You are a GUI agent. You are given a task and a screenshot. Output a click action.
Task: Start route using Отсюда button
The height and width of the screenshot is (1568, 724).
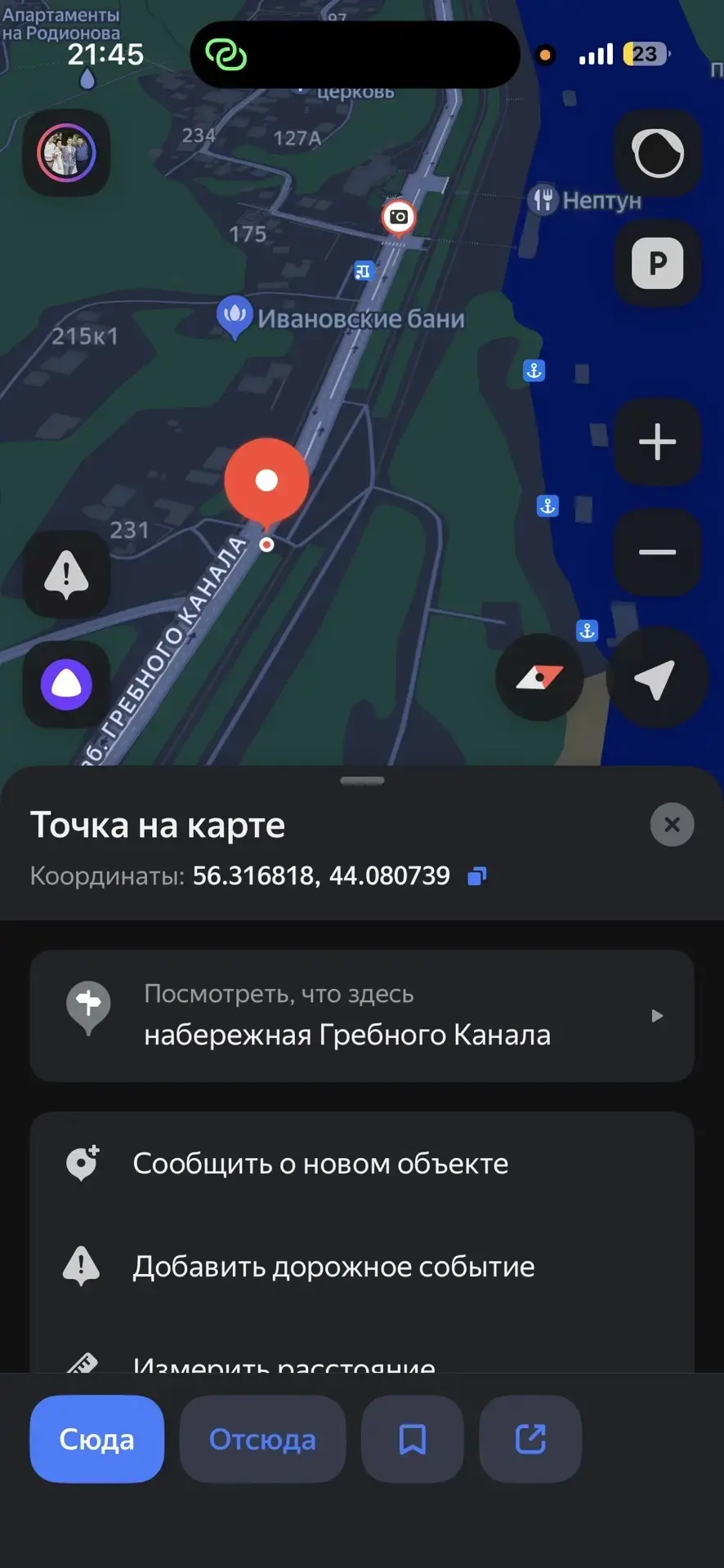(262, 1439)
